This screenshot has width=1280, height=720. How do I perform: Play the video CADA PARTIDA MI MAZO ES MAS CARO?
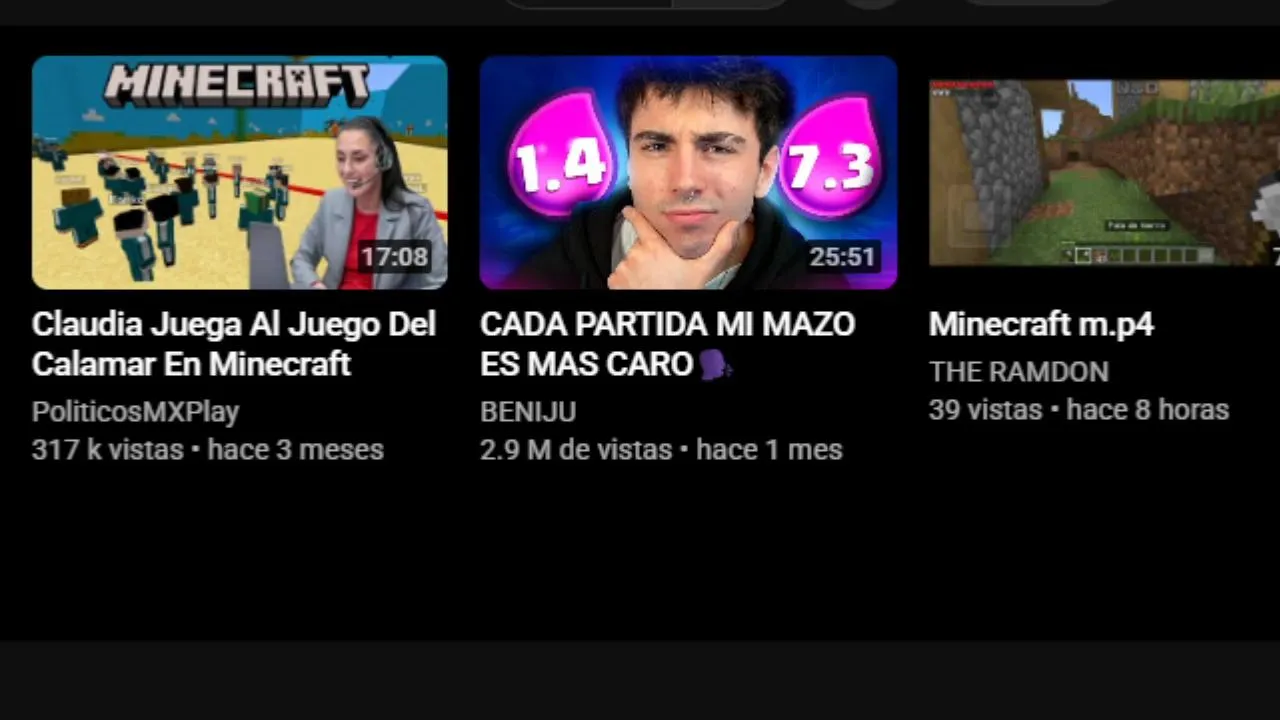click(688, 172)
